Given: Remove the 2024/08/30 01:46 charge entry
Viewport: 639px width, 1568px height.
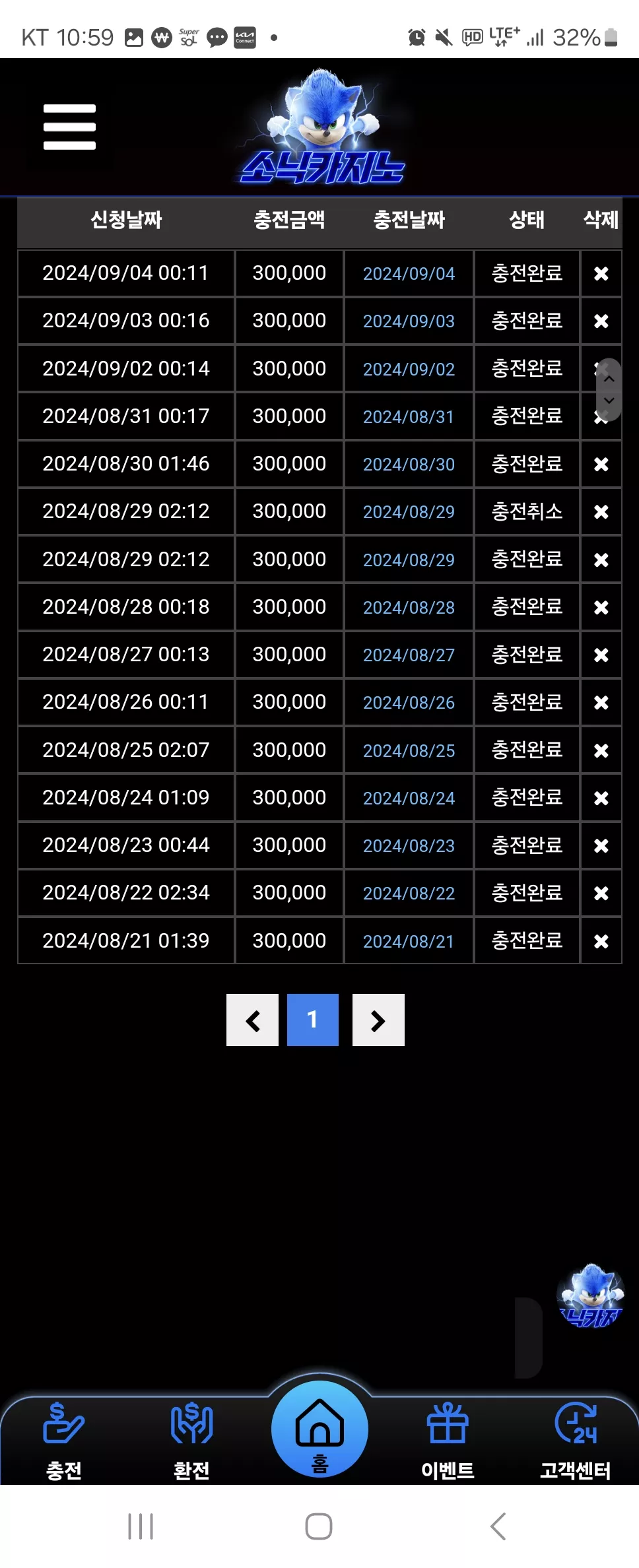Looking at the screenshot, I should pyautogui.click(x=601, y=464).
